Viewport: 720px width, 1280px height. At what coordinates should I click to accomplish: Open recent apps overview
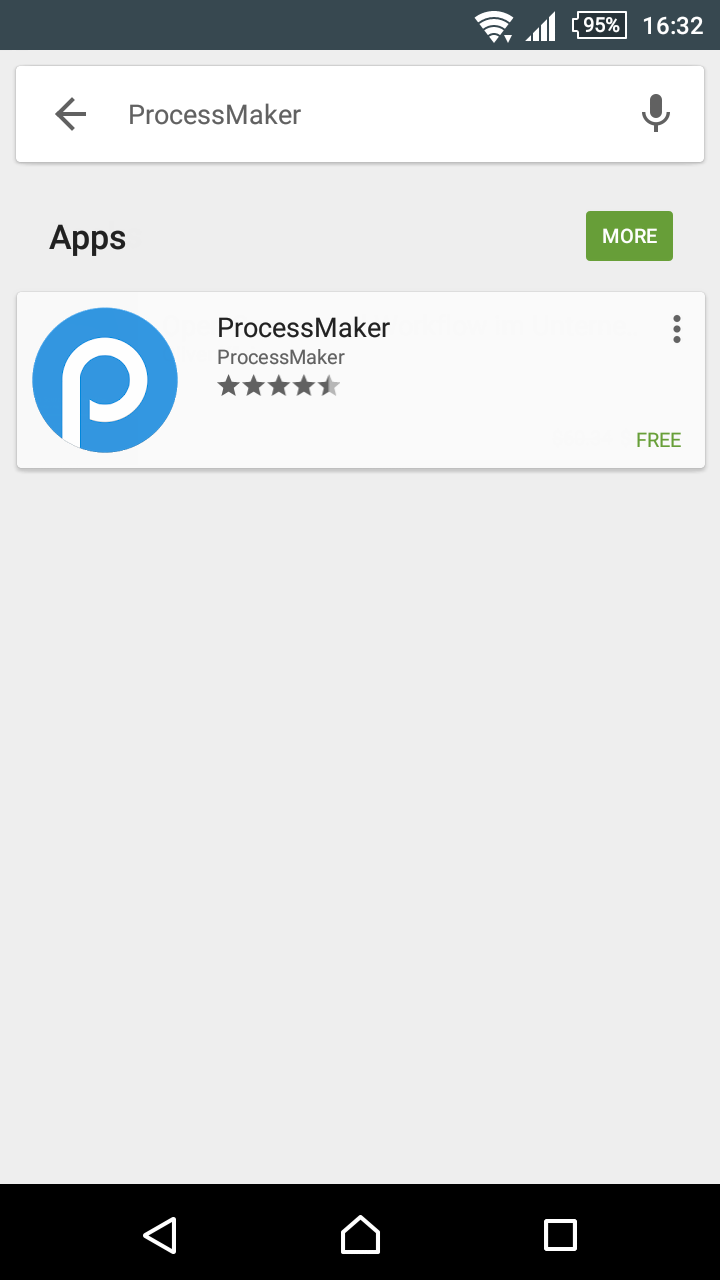[560, 1234]
